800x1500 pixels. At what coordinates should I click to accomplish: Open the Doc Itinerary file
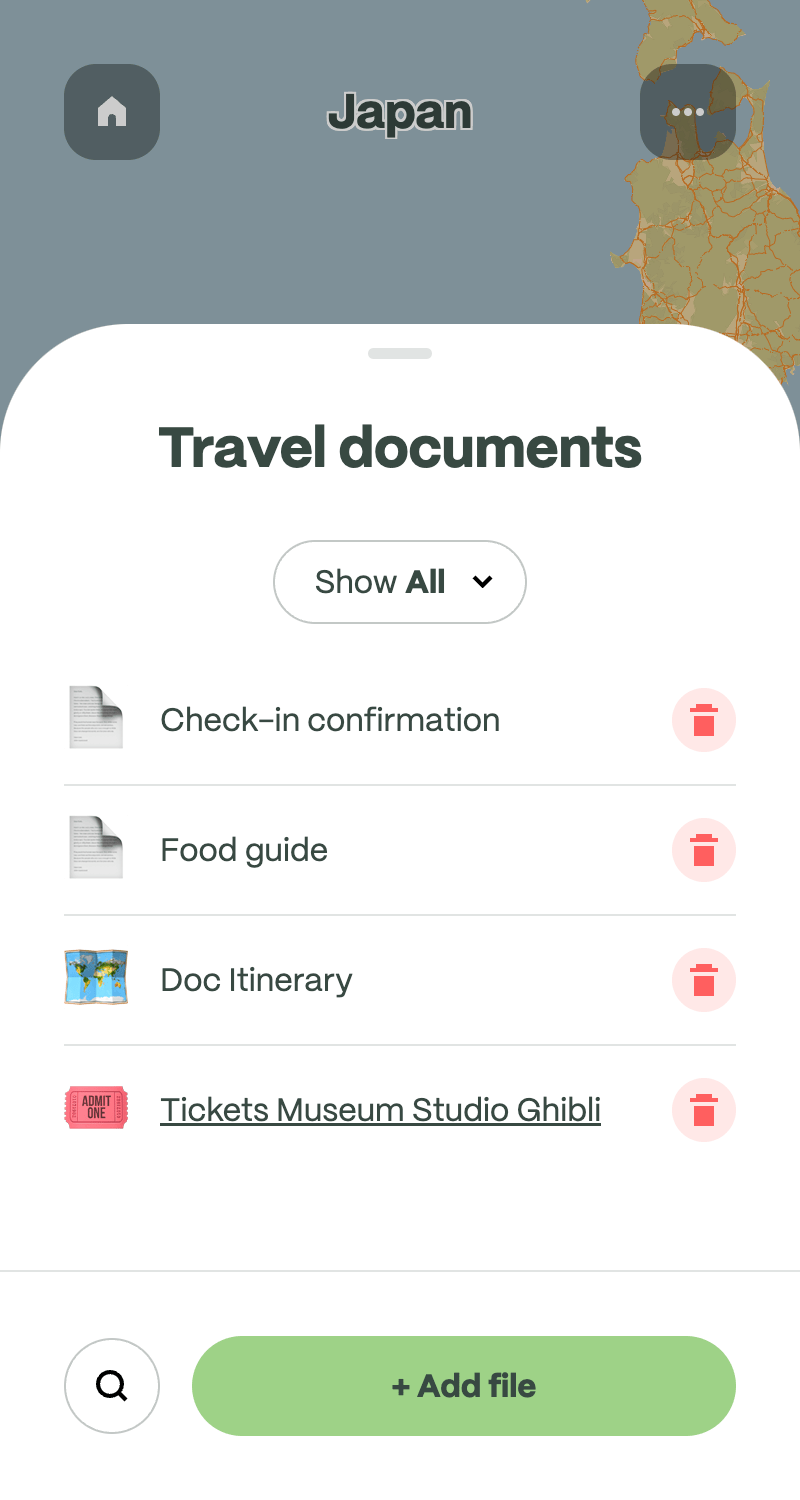pyautogui.click(x=256, y=980)
